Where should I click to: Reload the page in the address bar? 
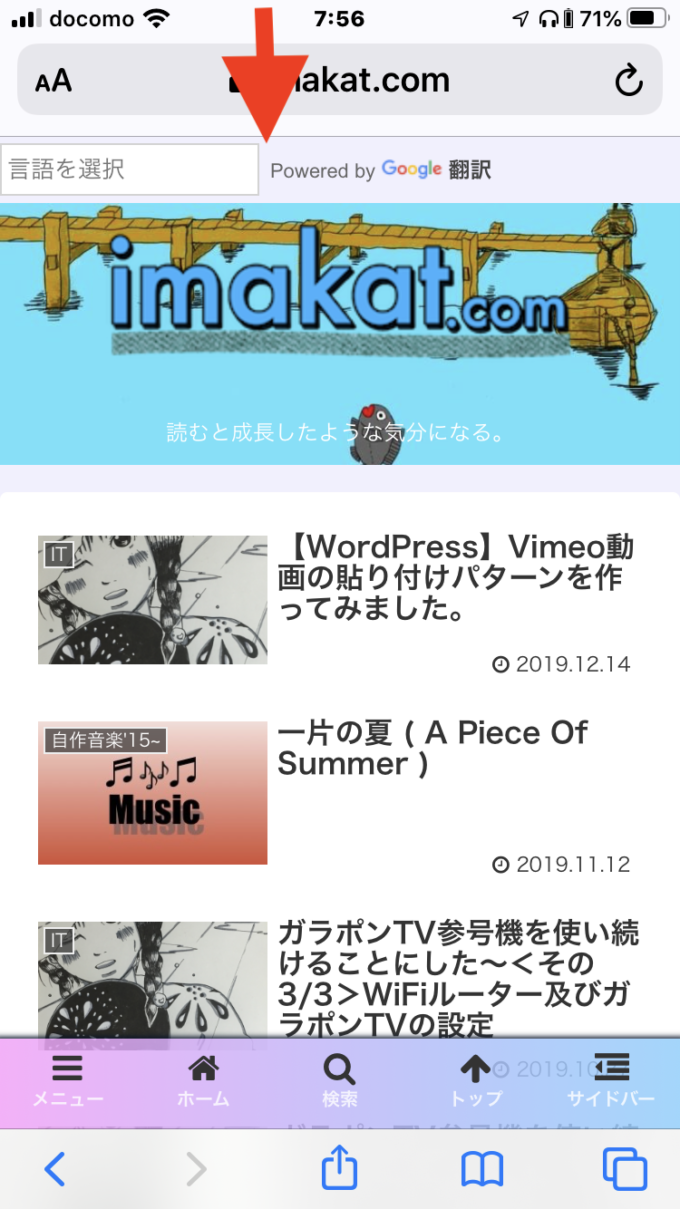[x=628, y=81]
